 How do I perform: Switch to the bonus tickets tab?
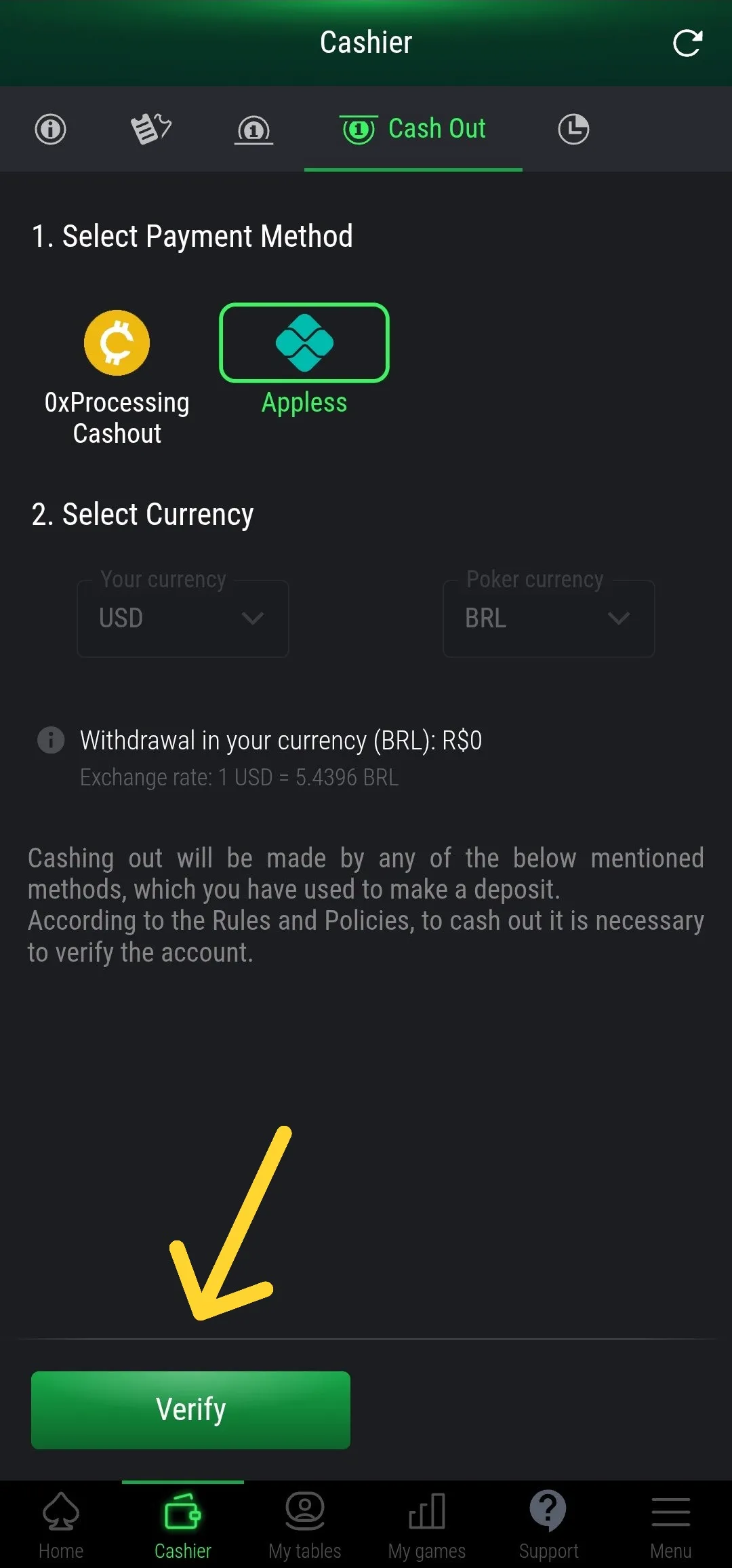[150, 129]
